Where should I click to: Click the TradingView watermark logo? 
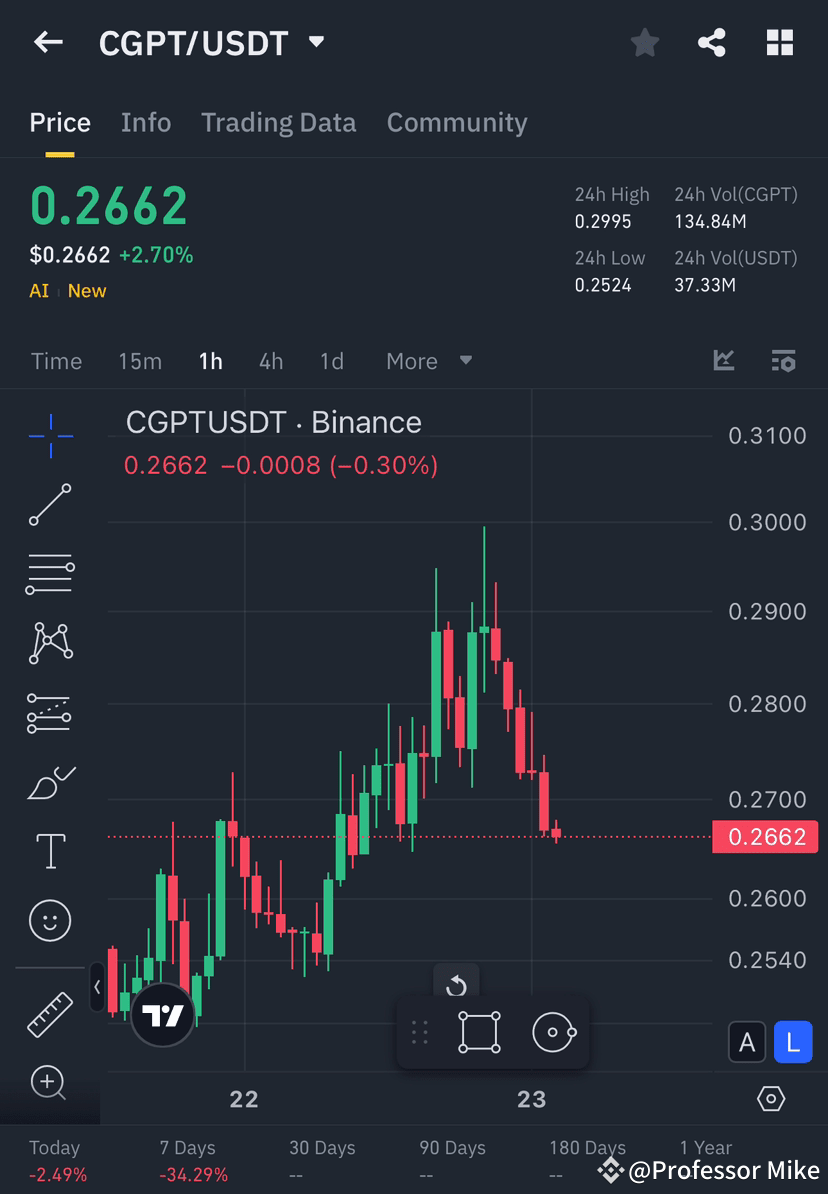(x=162, y=1014)
